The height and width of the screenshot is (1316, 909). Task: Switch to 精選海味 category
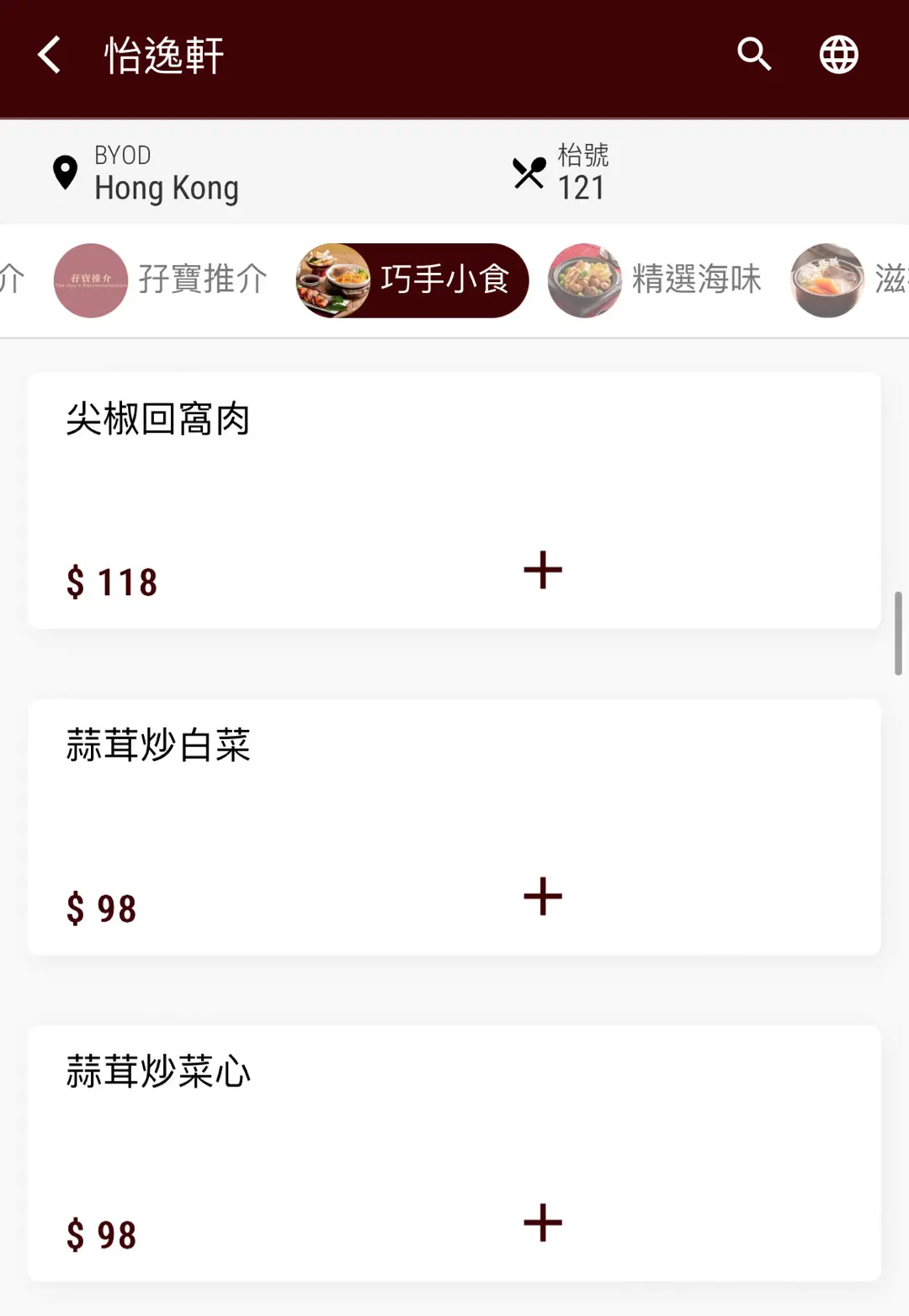click(x=655, y=280)
